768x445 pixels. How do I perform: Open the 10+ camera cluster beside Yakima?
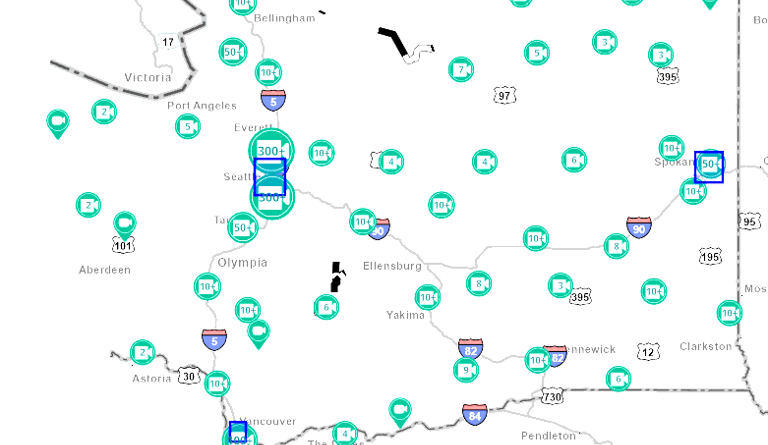[x=428, y=297]
